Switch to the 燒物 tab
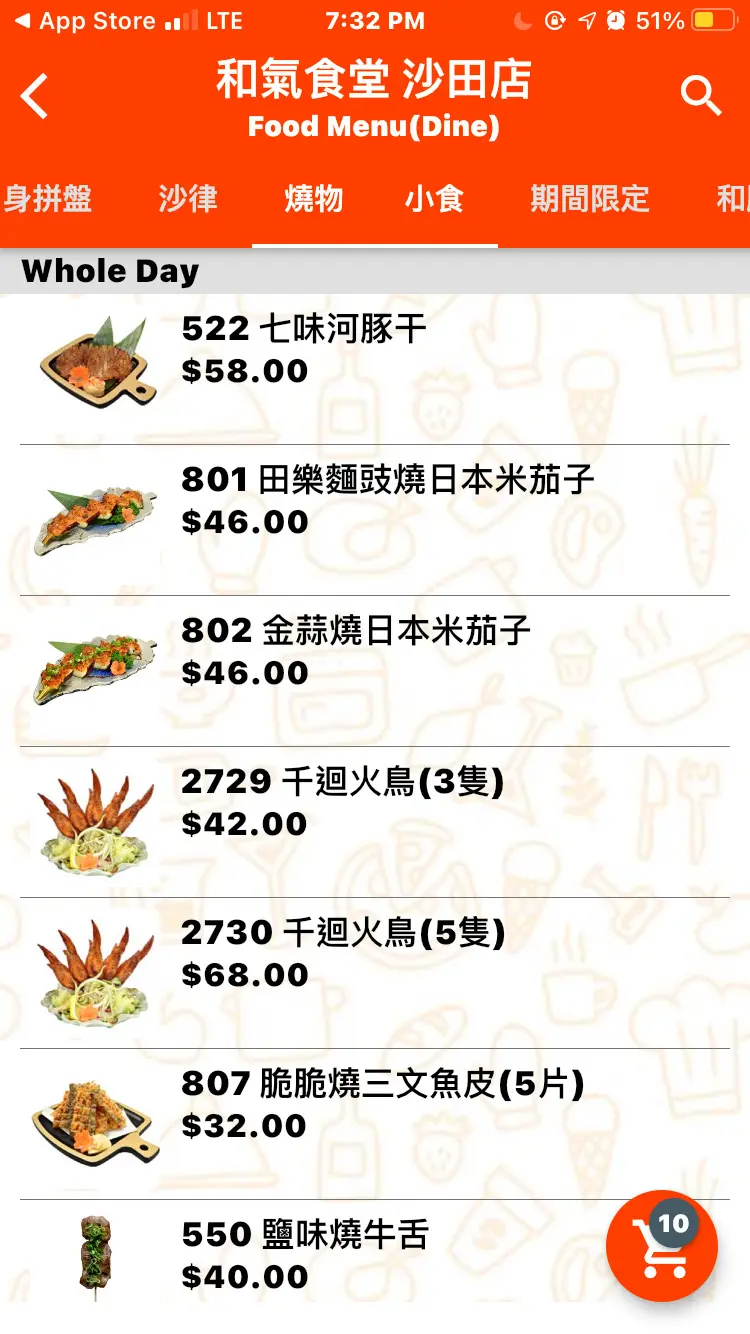This screenshot has width=750, height=1334. click(314, 199)
